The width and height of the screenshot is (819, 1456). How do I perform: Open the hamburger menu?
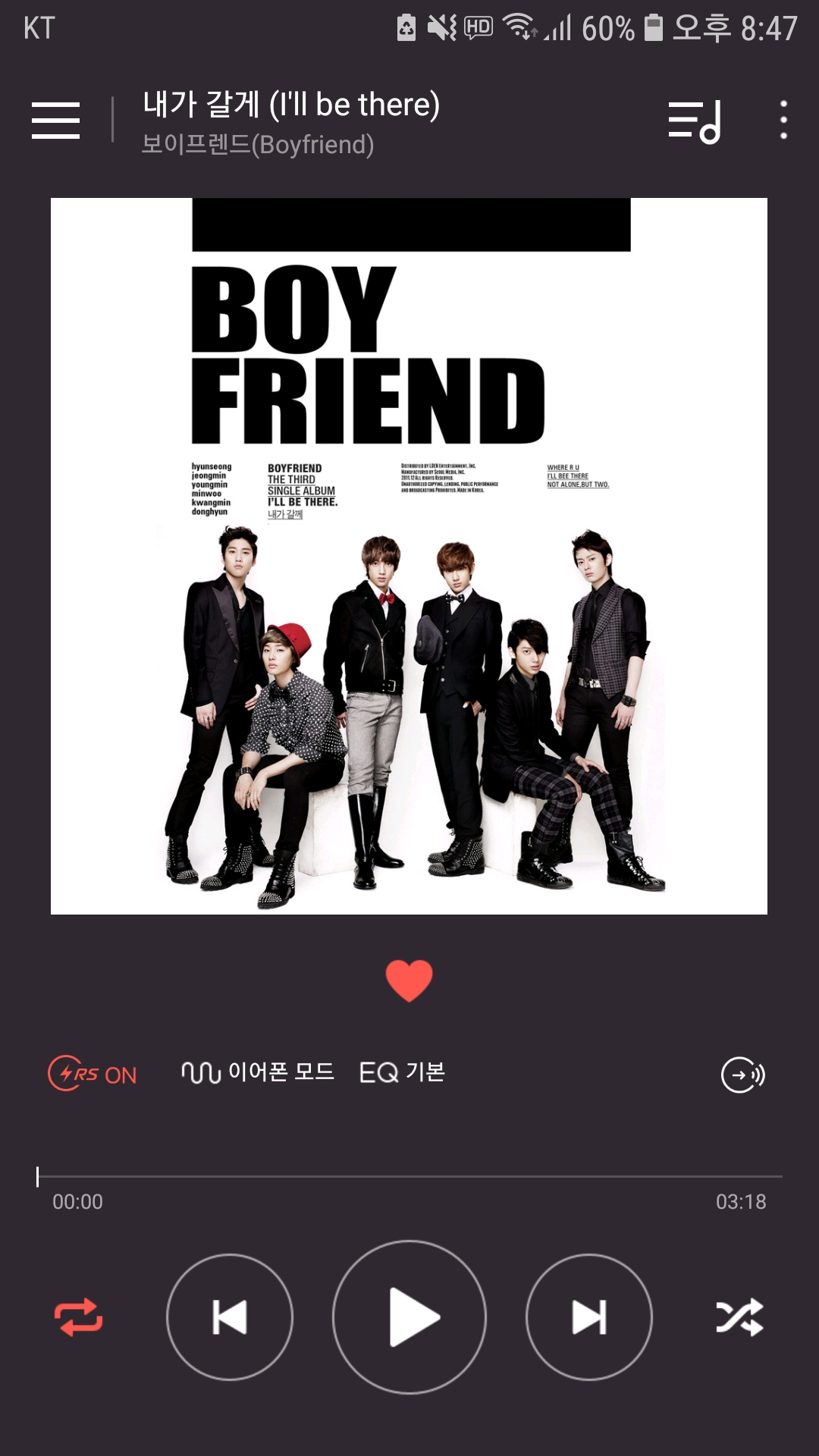(x=55, y=121)
